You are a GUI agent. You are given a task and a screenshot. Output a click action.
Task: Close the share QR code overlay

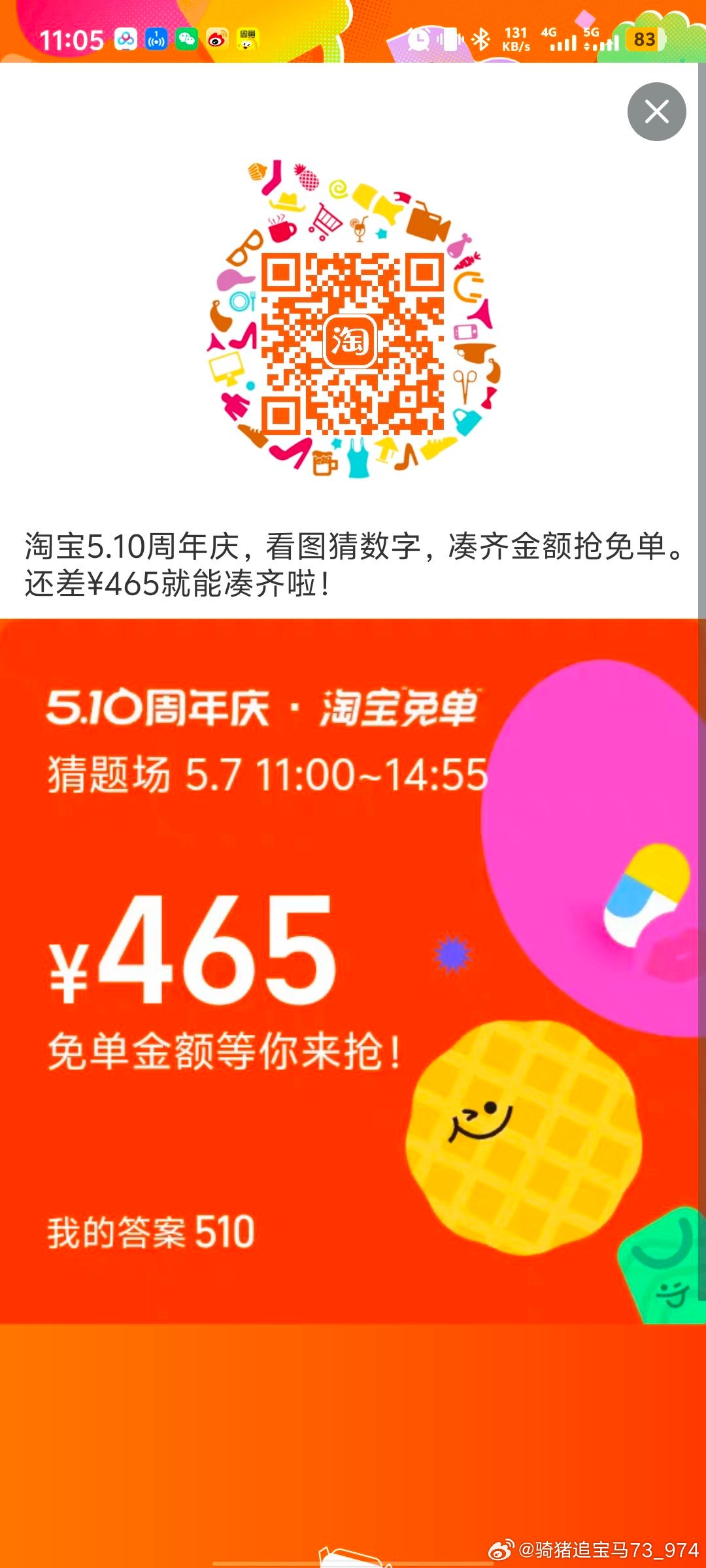[x=656, y=112]
